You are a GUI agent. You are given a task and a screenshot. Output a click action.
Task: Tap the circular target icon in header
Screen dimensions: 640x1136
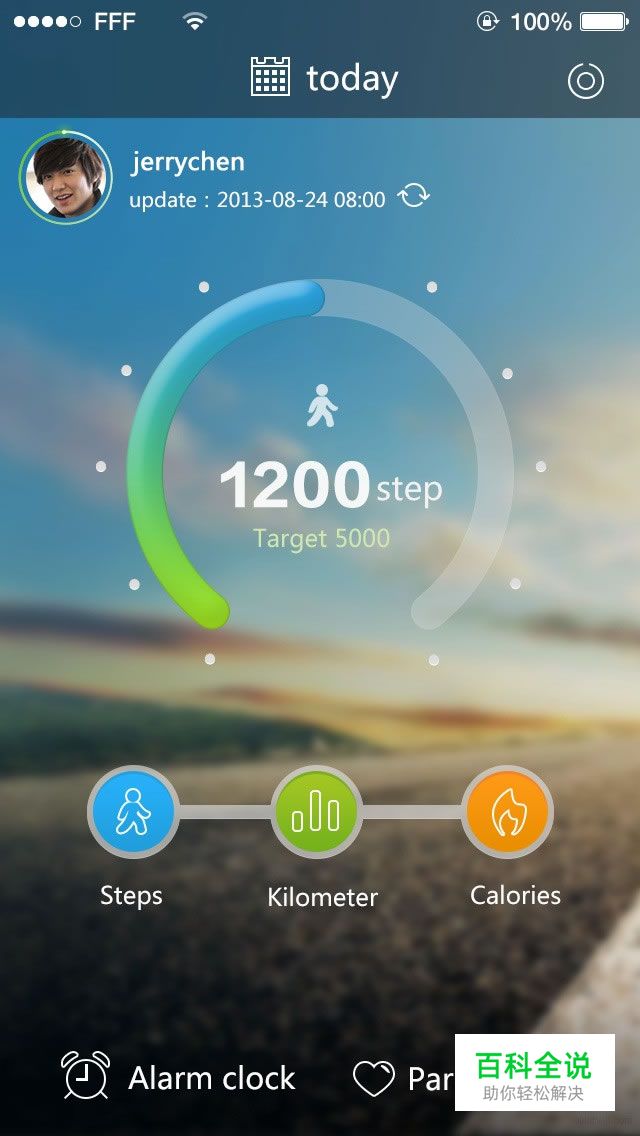(586, 81)
